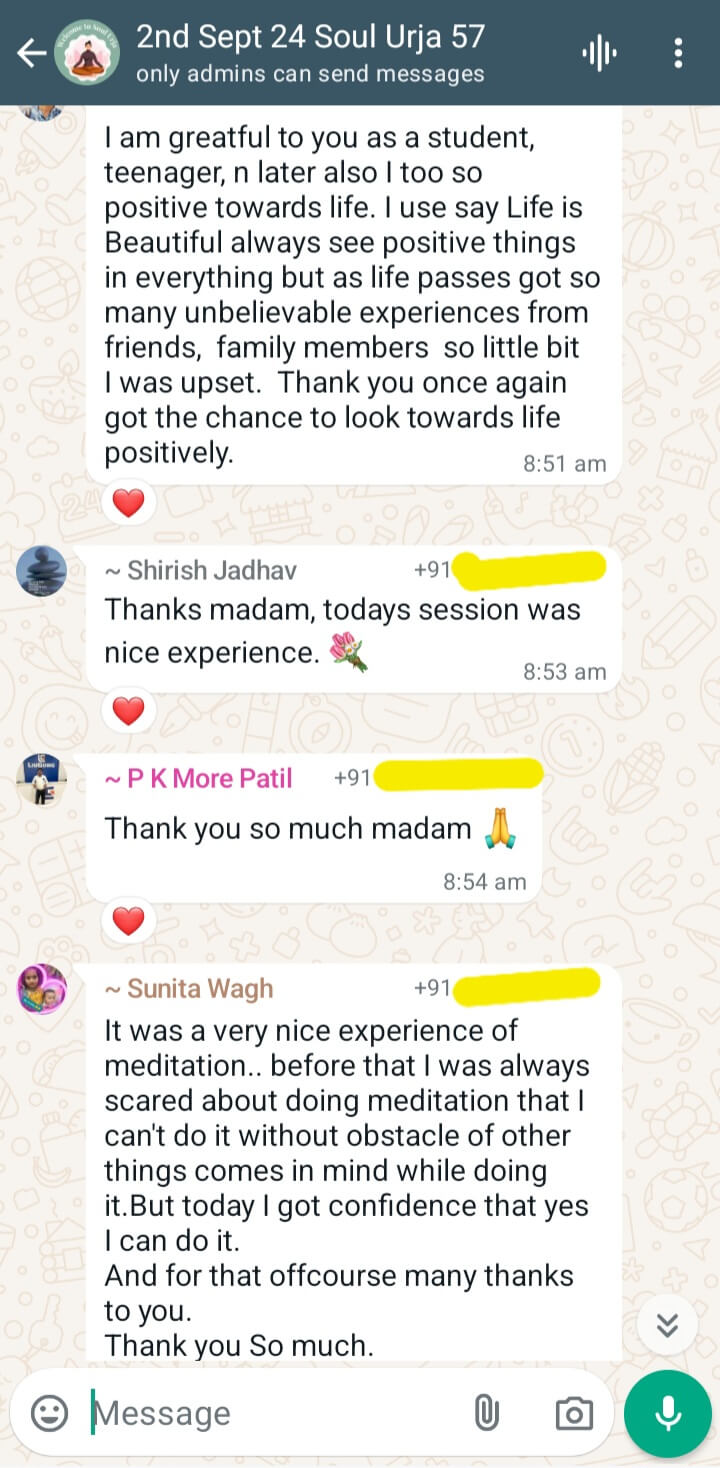Go back using the header arrow
This screenshot has width=720, height=1468.
point(31,53)
